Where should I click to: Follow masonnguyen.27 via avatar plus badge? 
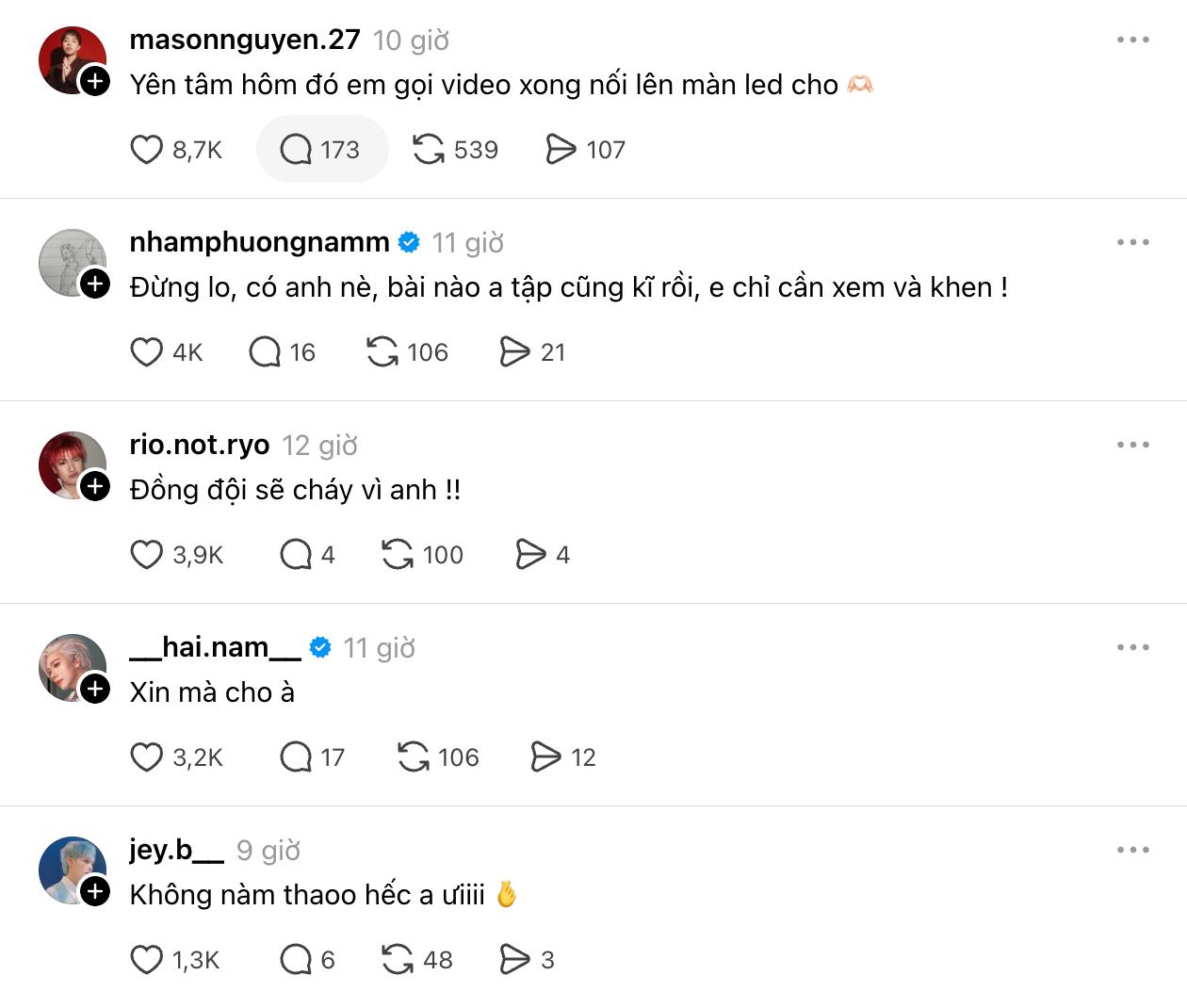(95, 81)
